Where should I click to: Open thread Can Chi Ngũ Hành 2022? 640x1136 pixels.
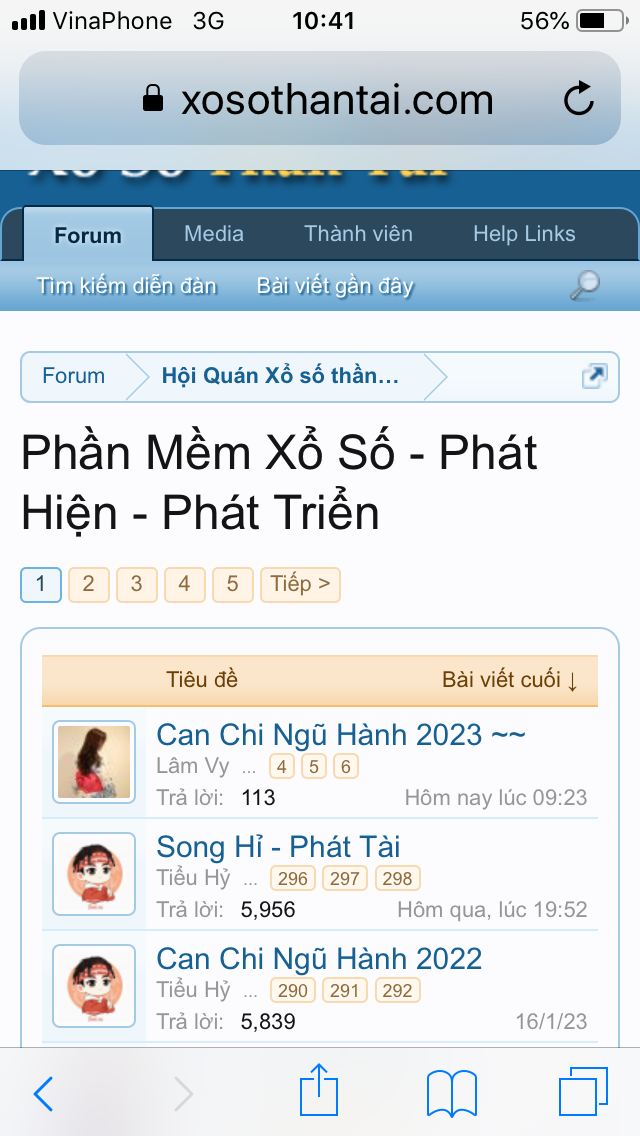319,959
